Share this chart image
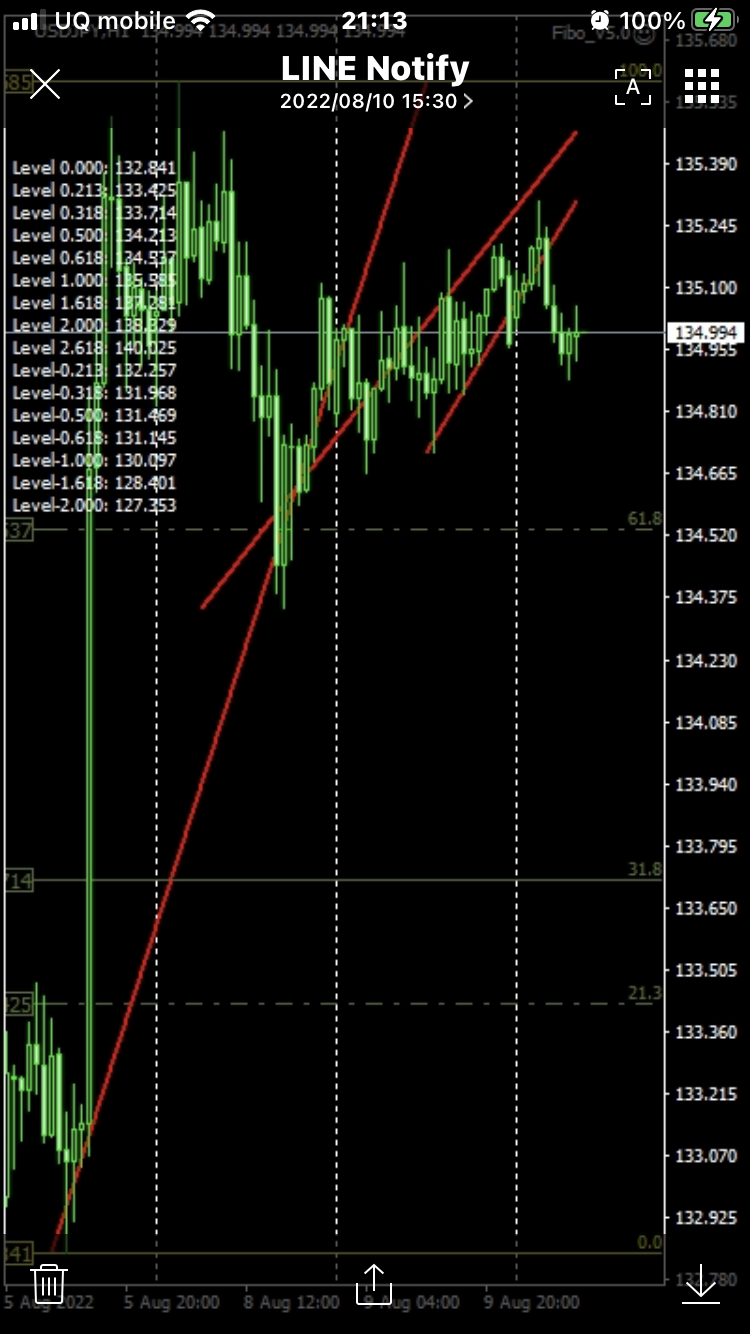Viewport: 750px width, 1334px height. coord(373,1283)
